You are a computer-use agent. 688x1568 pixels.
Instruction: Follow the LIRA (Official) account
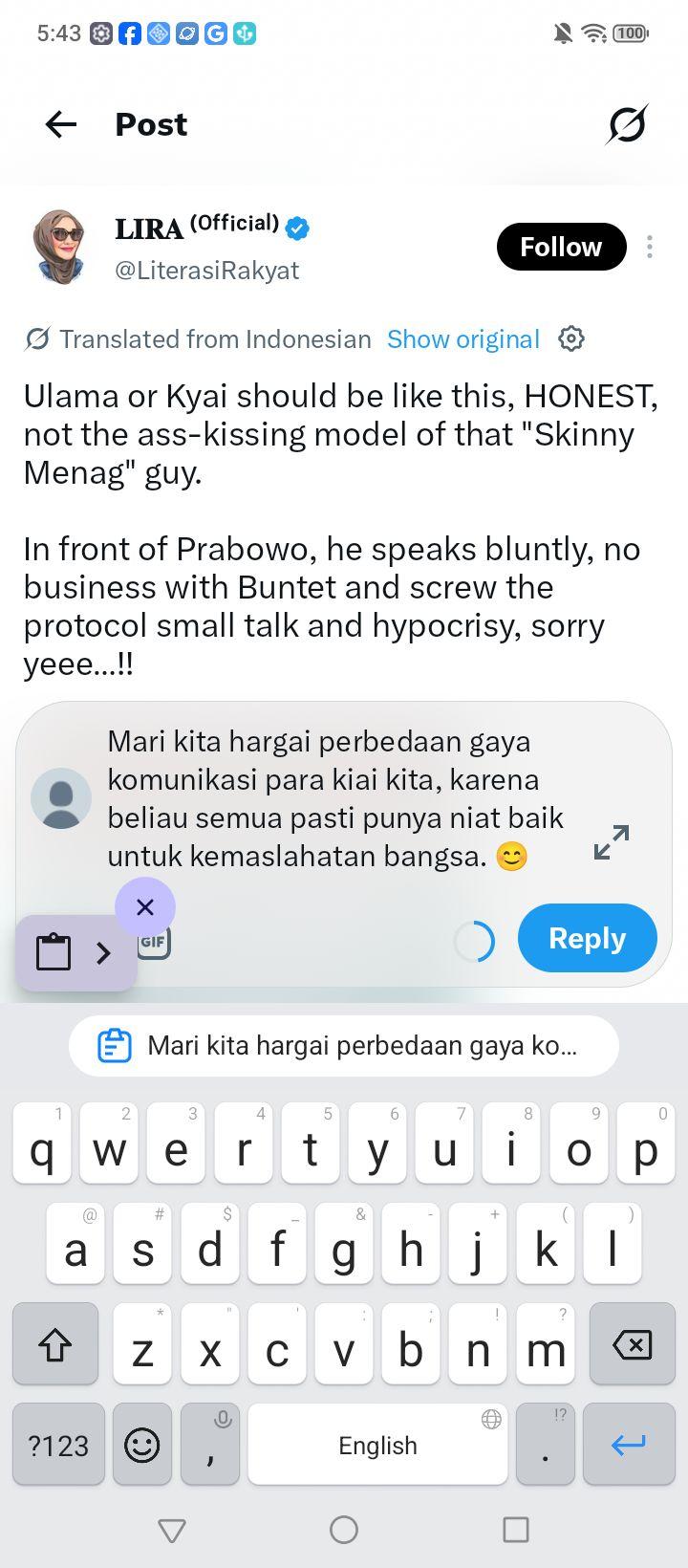[561, 247]
